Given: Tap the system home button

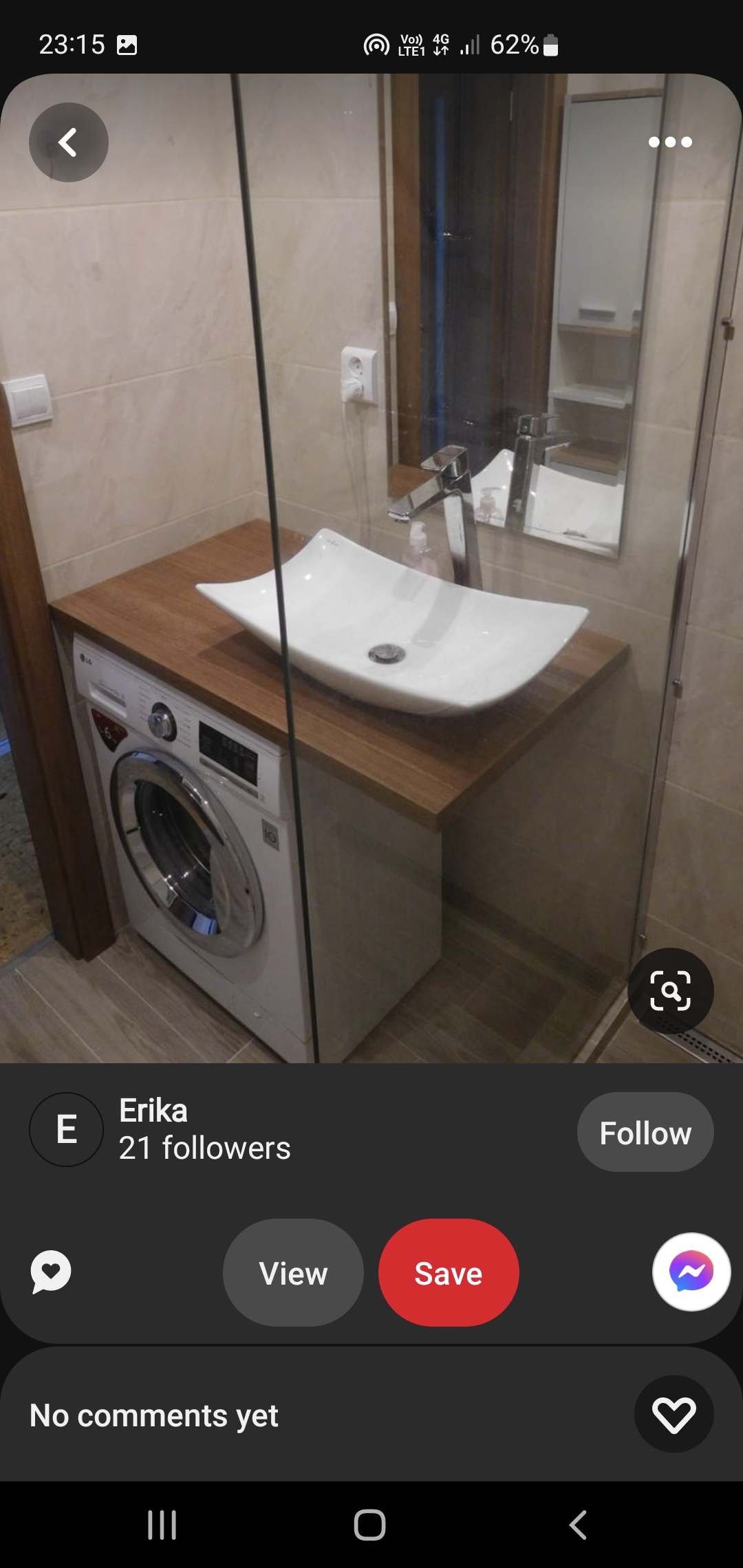Looking at the screenshot, I should point(369,1525).
